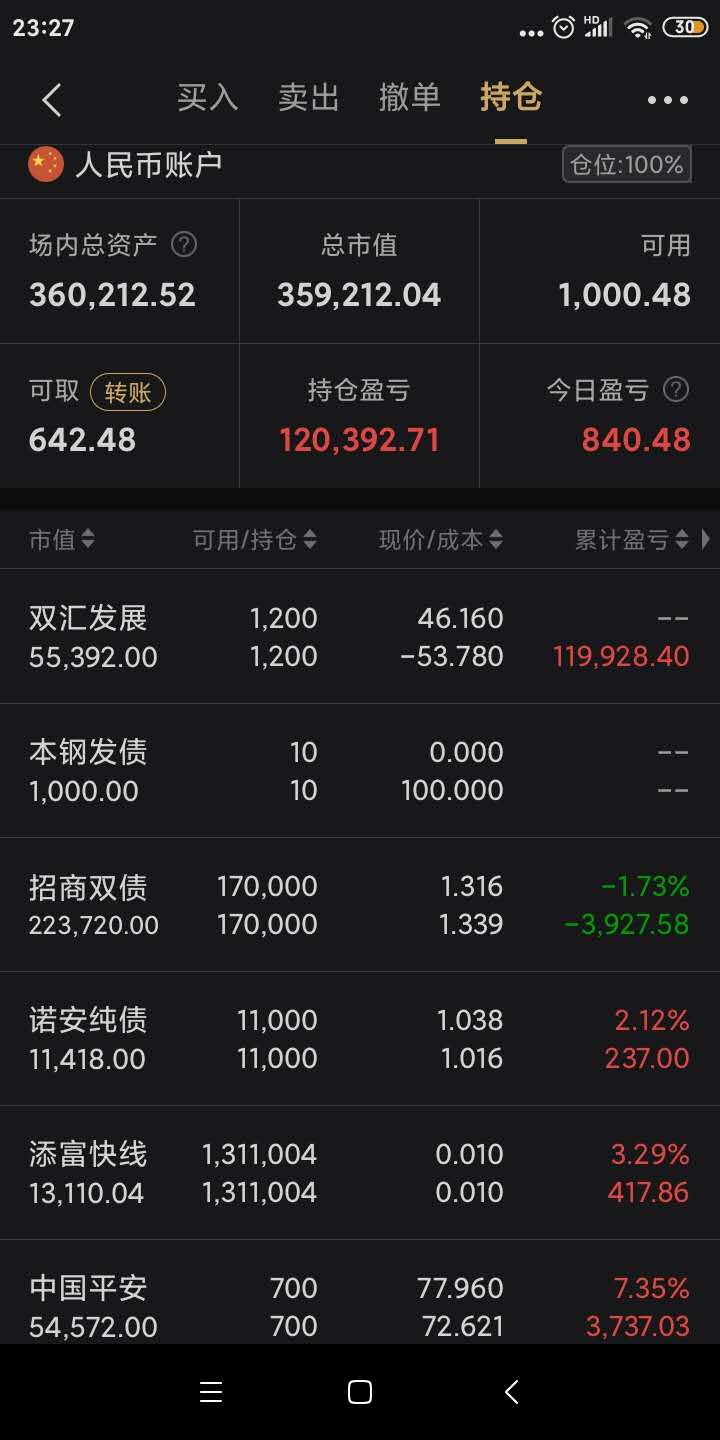Show help for 今日盈亏
This screenshot has width=720, height=1440.
pos(676,390)
